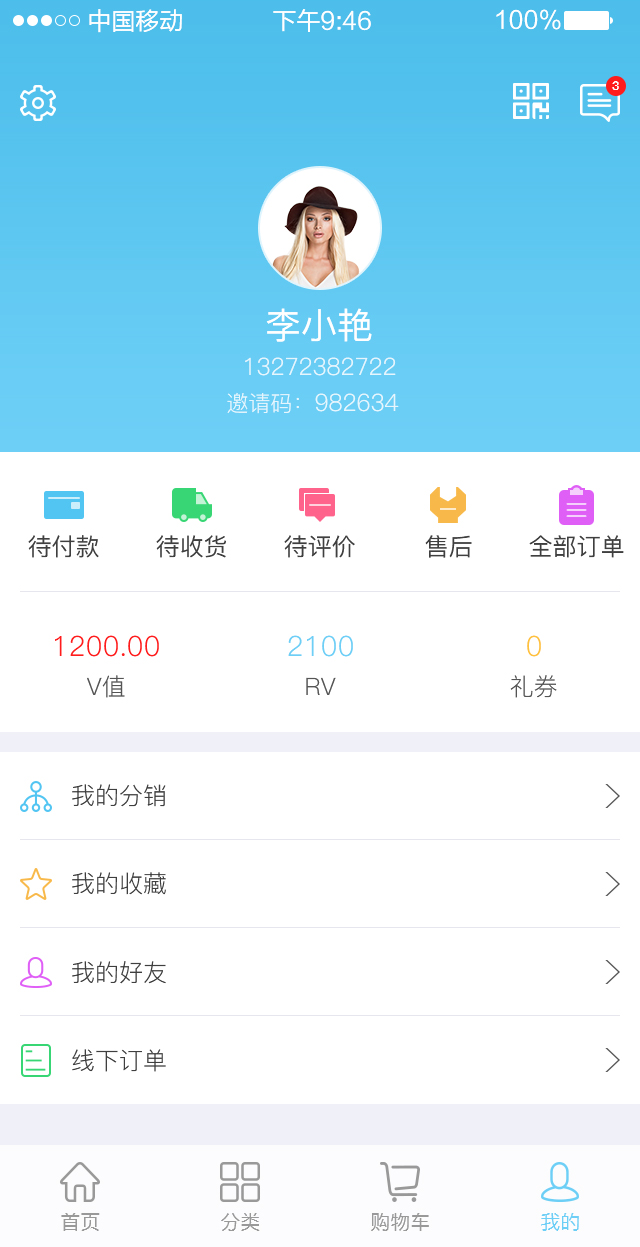Viewport: 640px width, 1247px height.
Task: Open the RV points of 2100
Action: click(x=320, y=665)
